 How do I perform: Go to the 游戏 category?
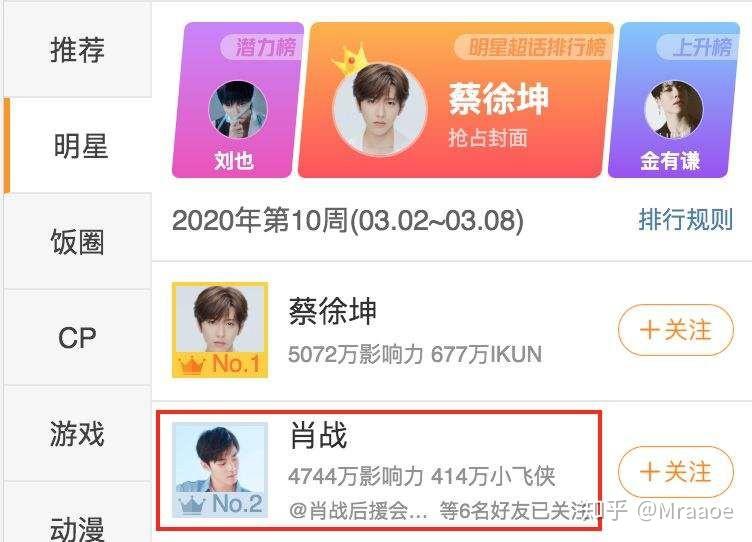pyautogui.click(x=77, y=434)
